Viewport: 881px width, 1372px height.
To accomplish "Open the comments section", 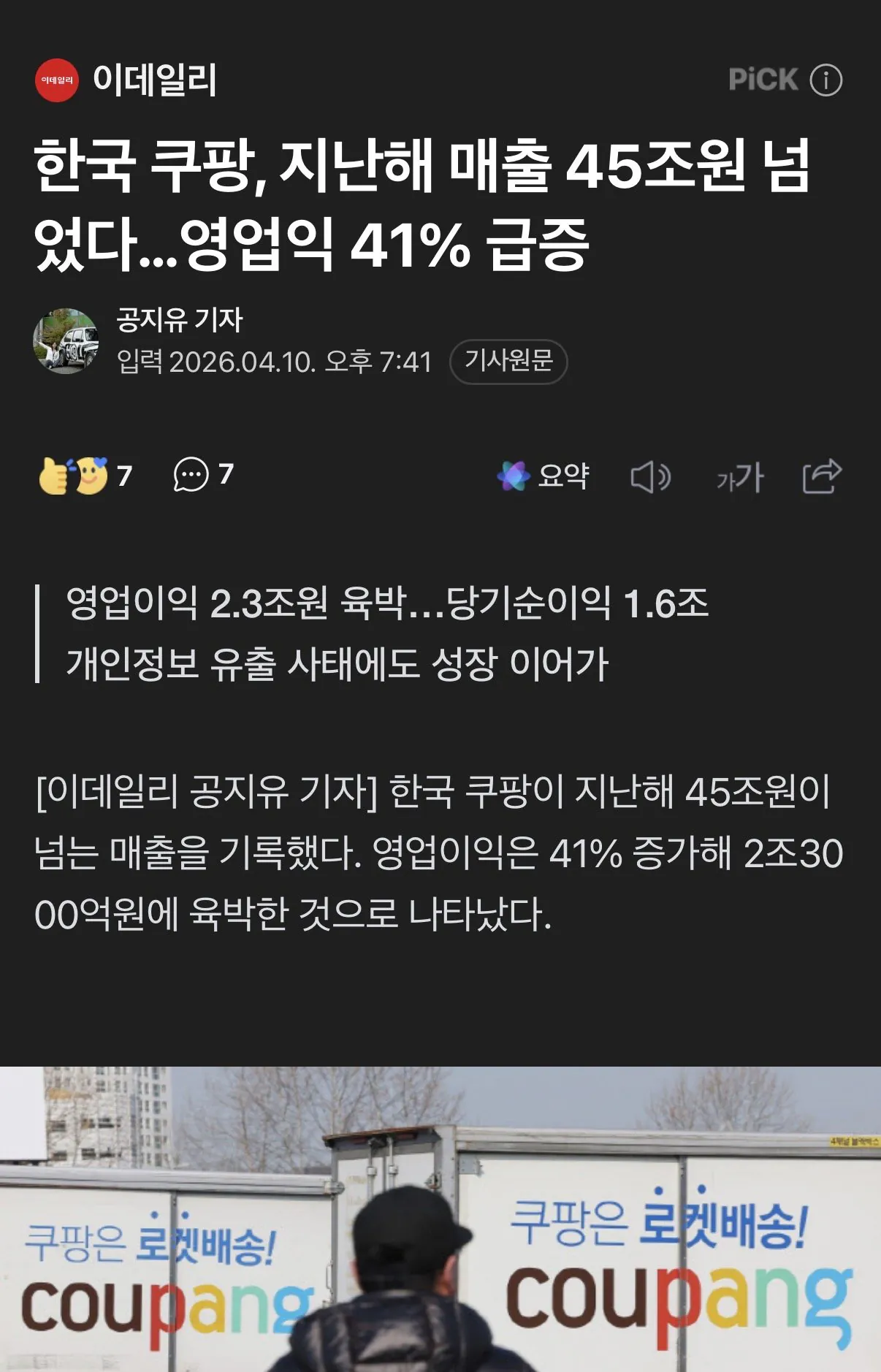I will [203, 475].
